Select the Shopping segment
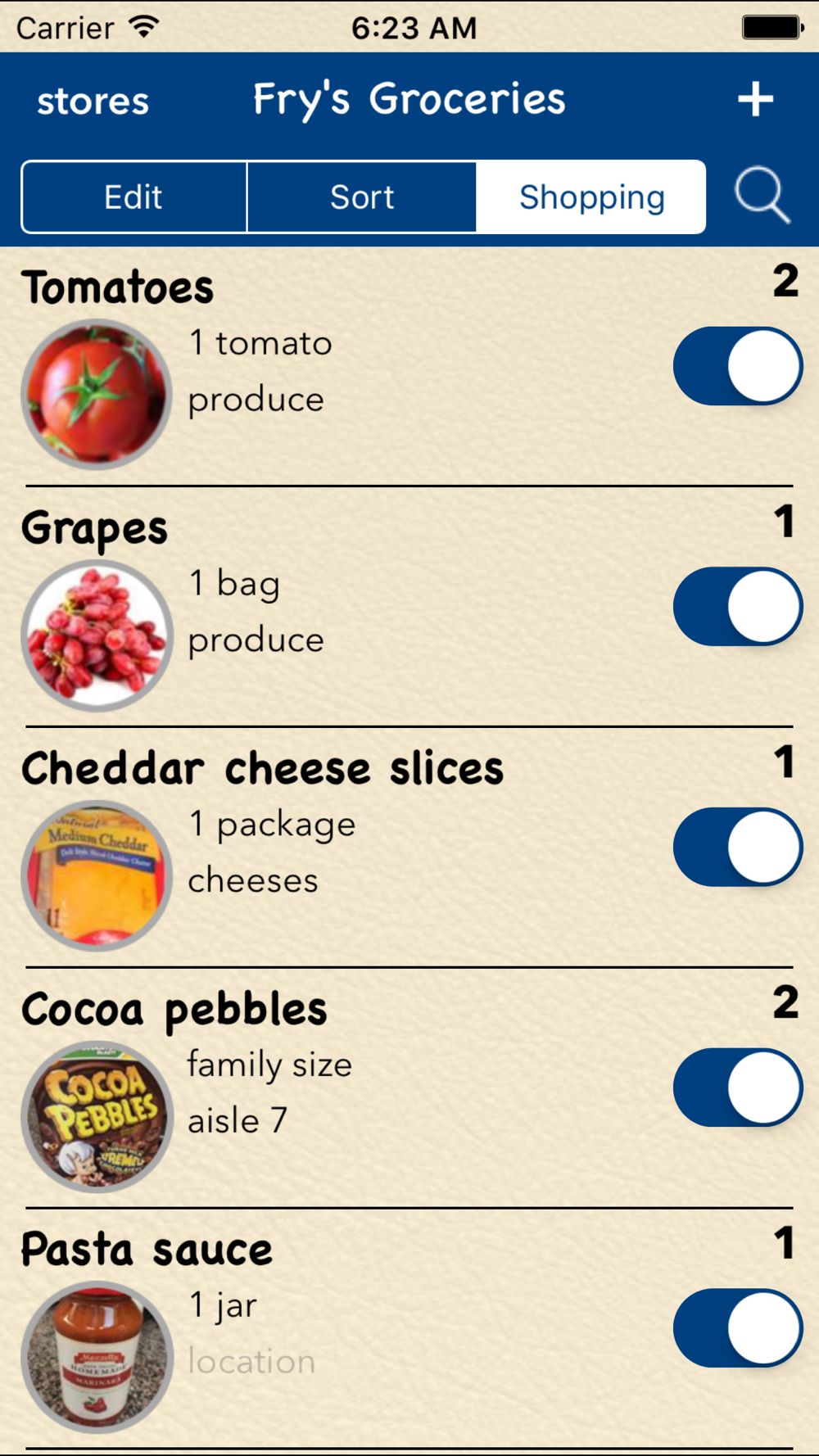819x1456 pixels. tap(591, 197)
